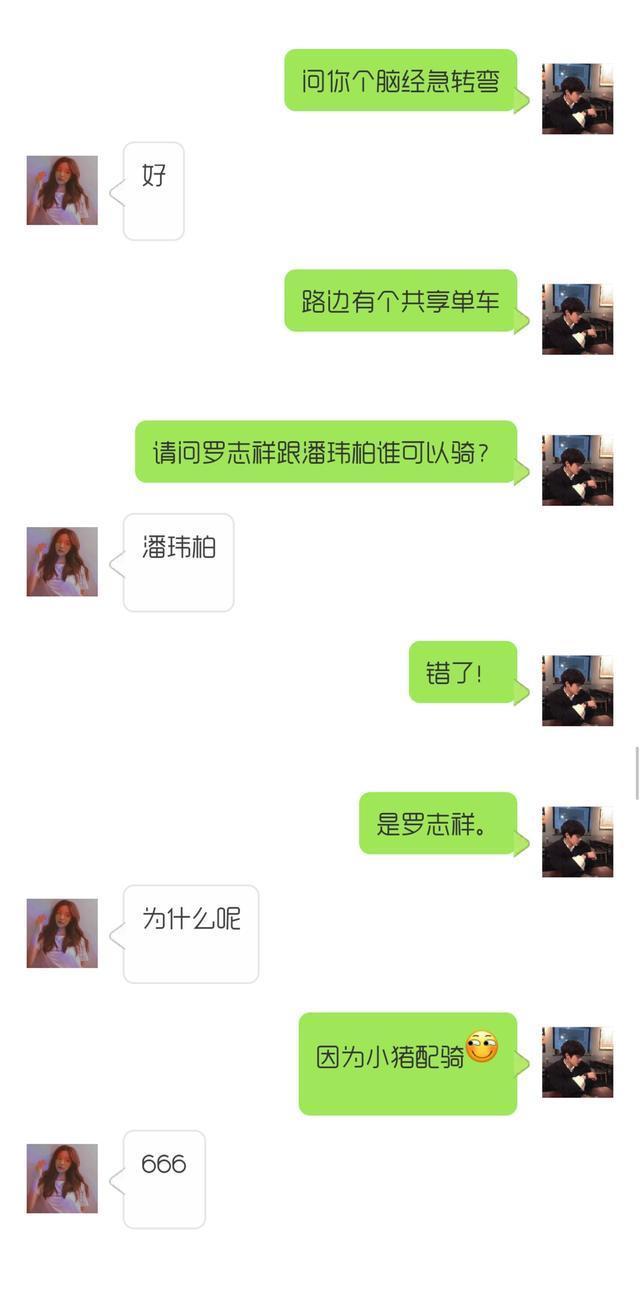Tap the avatar next to "错了!"

point(577,691)
